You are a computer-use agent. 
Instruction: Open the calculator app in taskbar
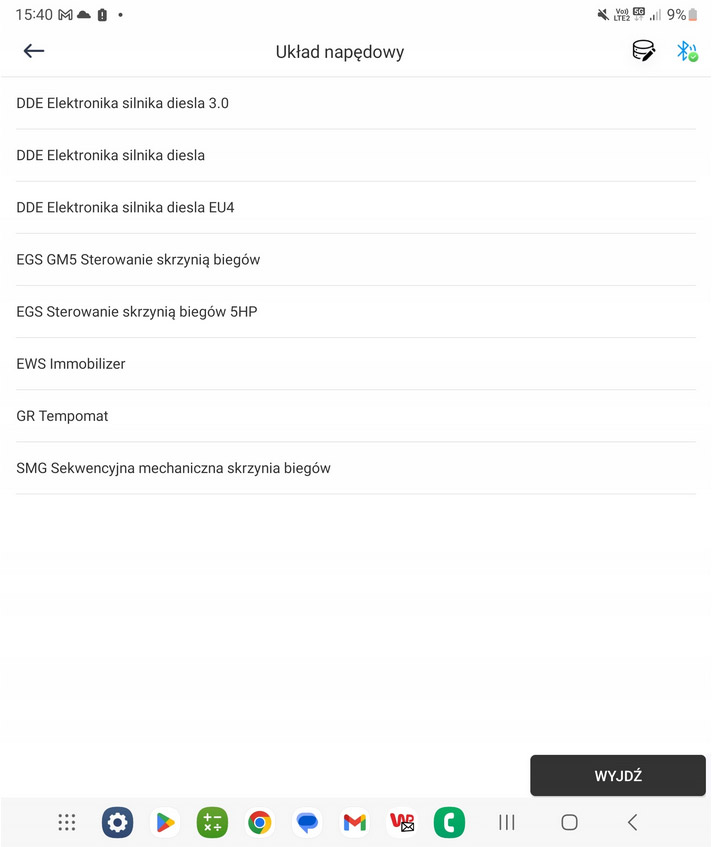point(212,822)
